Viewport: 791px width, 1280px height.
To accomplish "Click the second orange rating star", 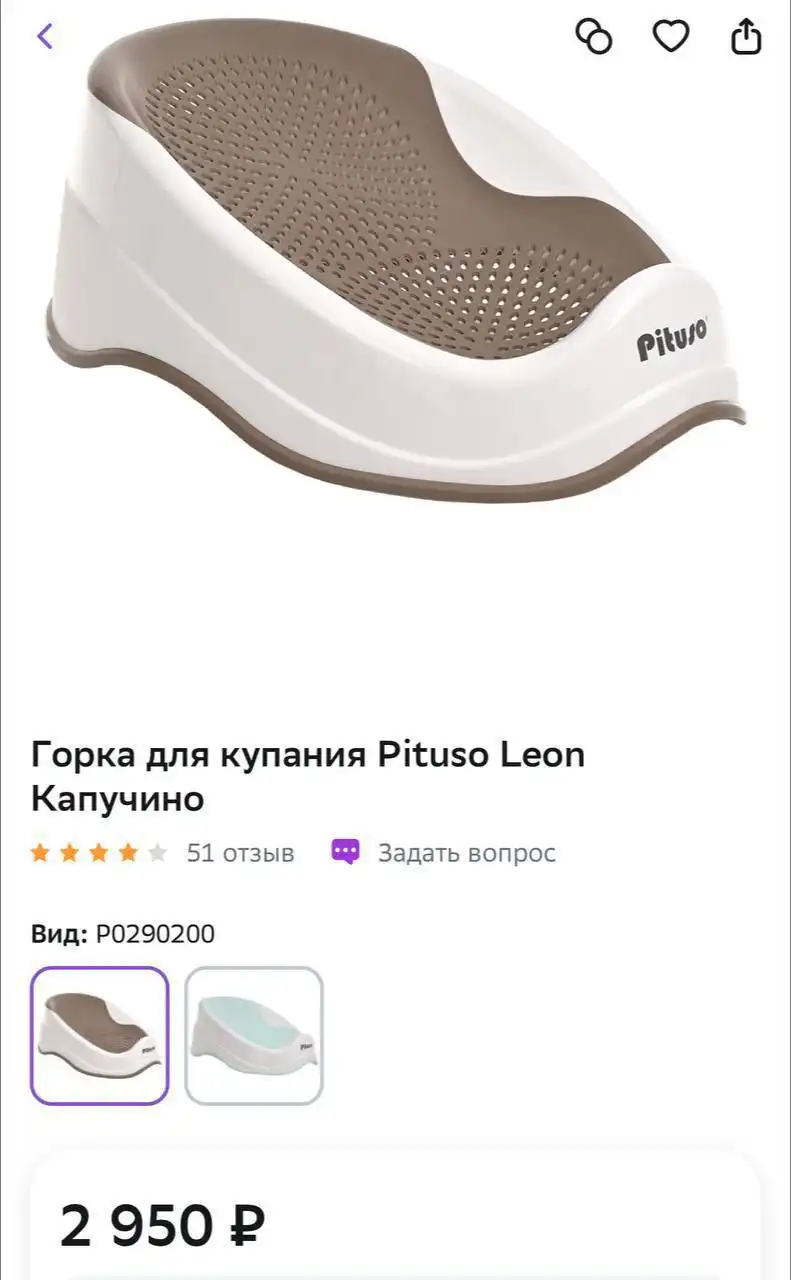I will [69, 851].
